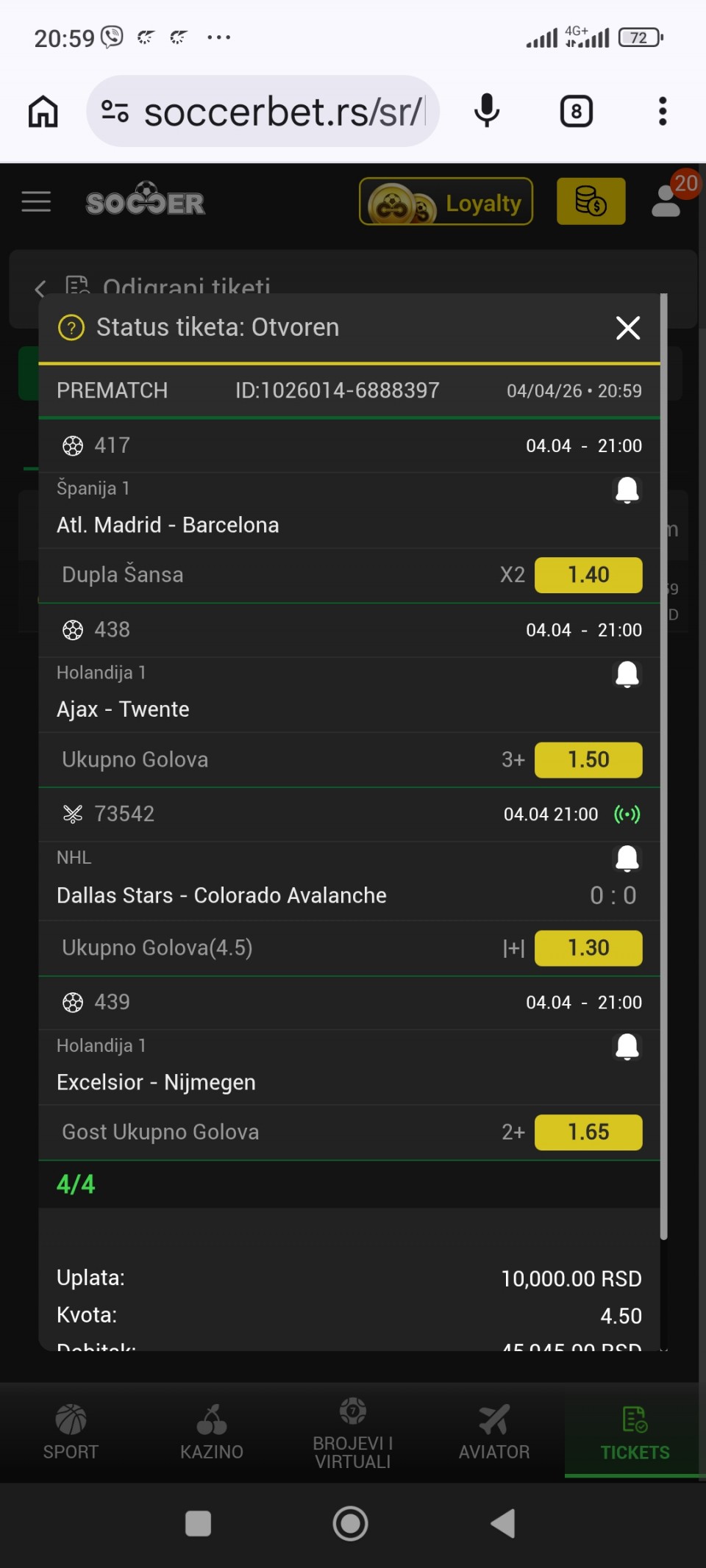Open the browser tab switcher

pos(576,112)
